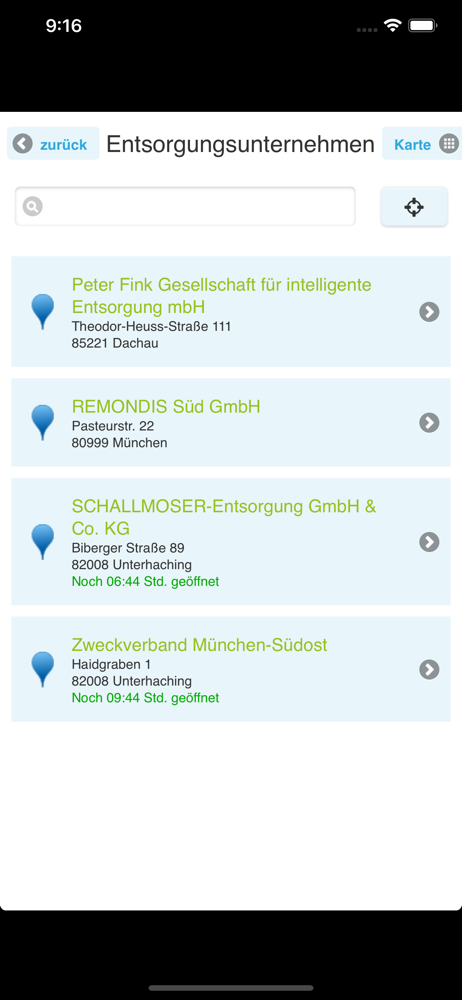Open Zweckverband München-Südost details
Image resolution: width=462 pixels, height=1000 pixels.
pyautogui.click(x=231, y=669)
